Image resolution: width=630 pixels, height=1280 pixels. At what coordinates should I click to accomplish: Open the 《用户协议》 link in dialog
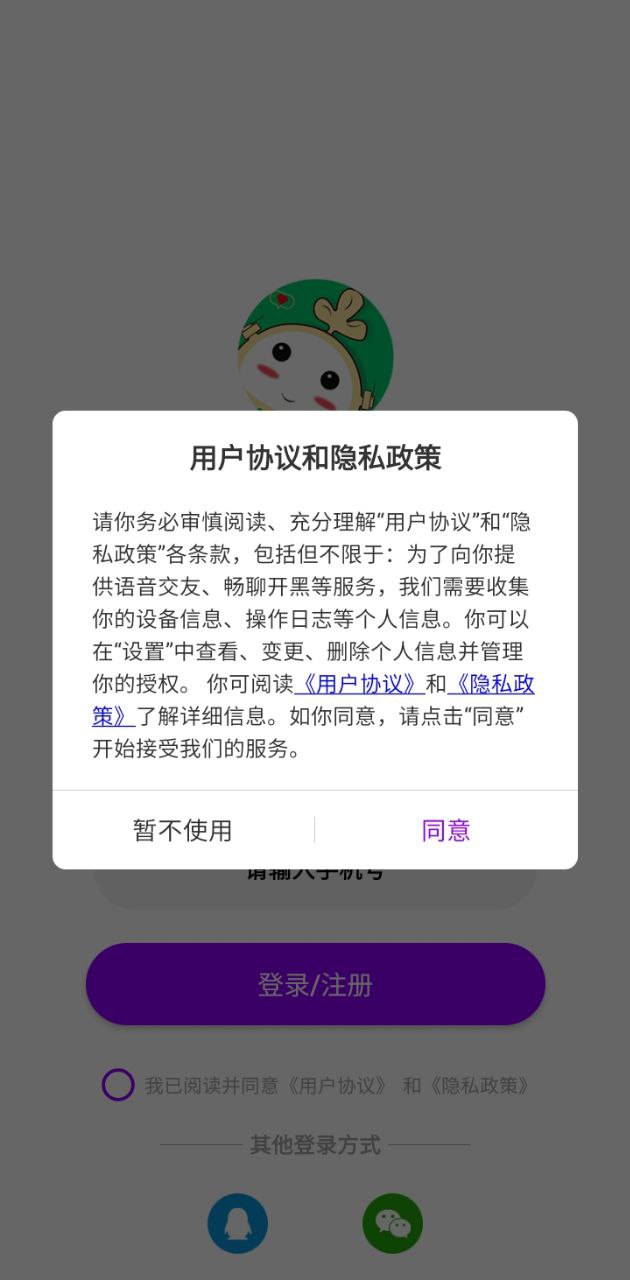click(x=359, y=685)
